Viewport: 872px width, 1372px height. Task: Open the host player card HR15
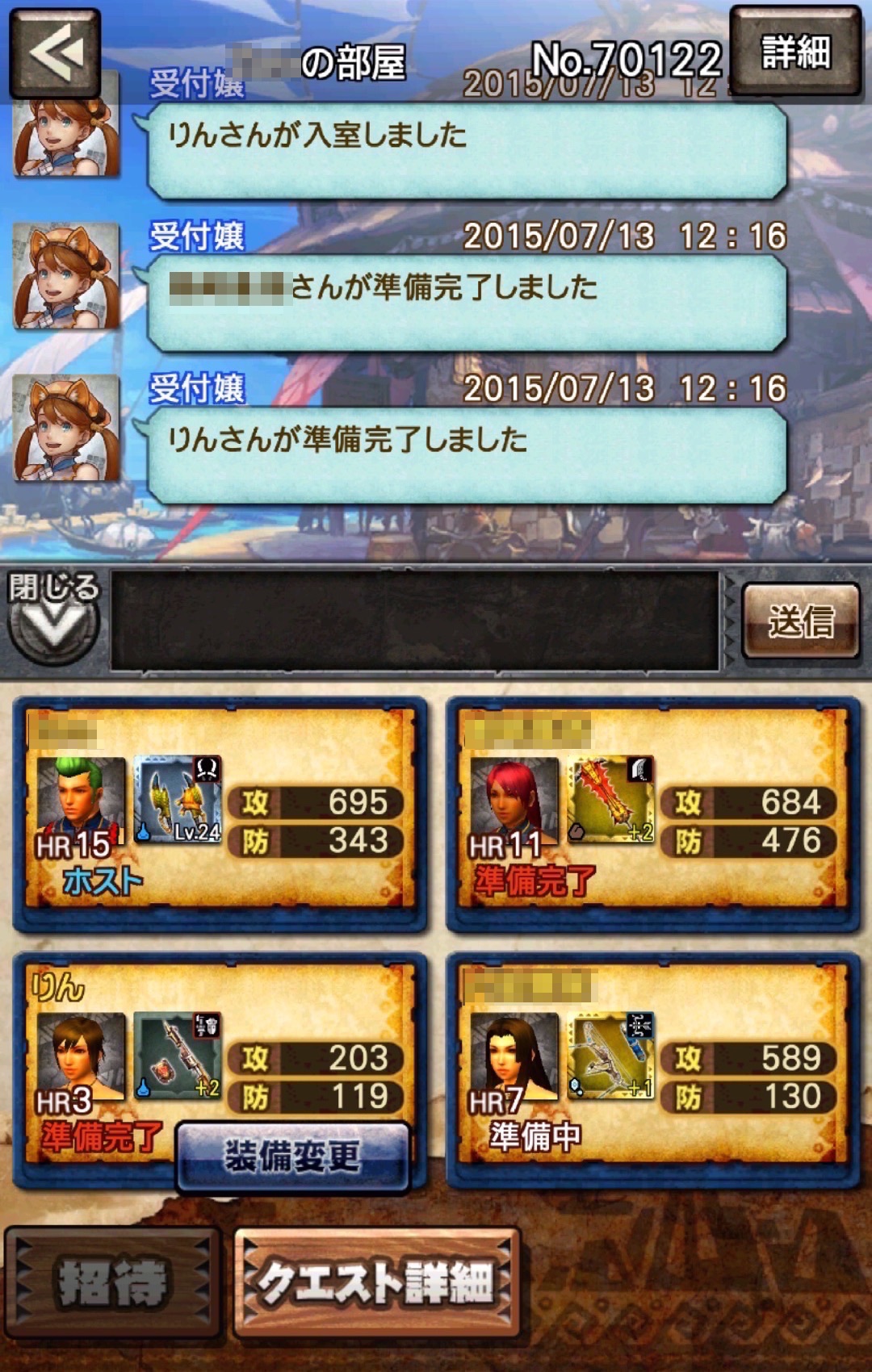pyautogui.click(x=219, y=814)
